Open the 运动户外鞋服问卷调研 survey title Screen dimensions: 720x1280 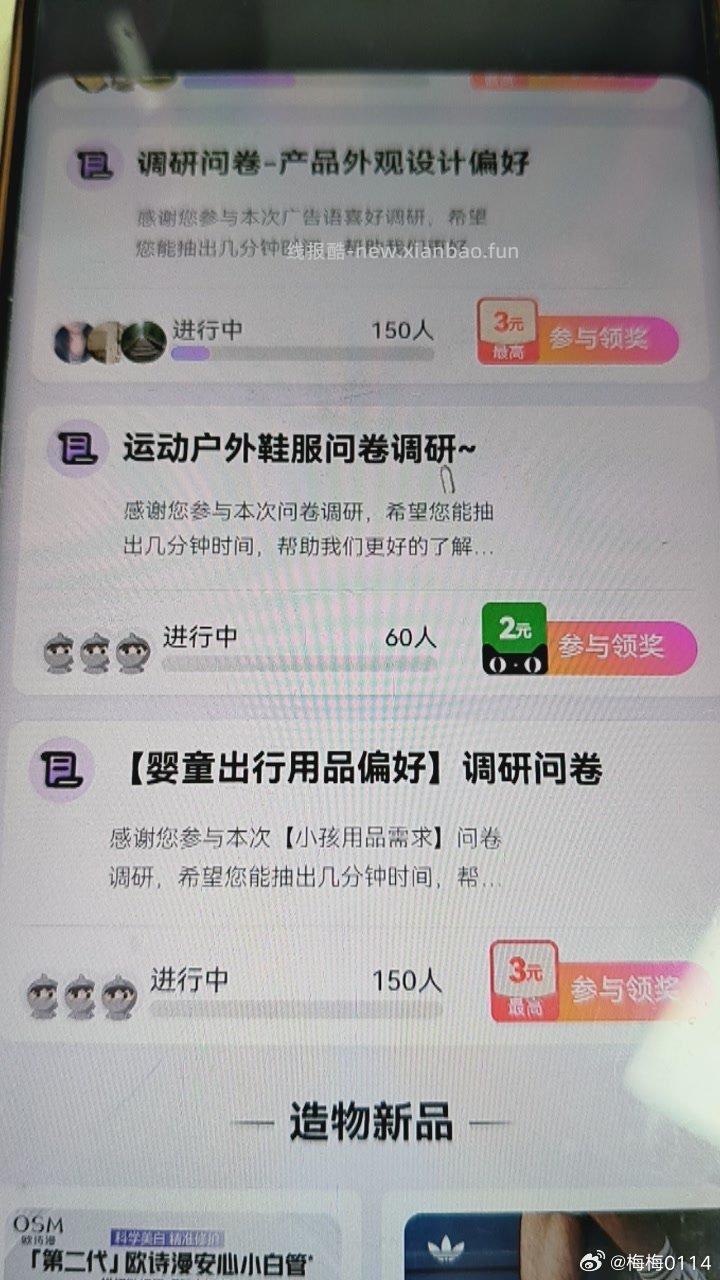click(300, 448)
